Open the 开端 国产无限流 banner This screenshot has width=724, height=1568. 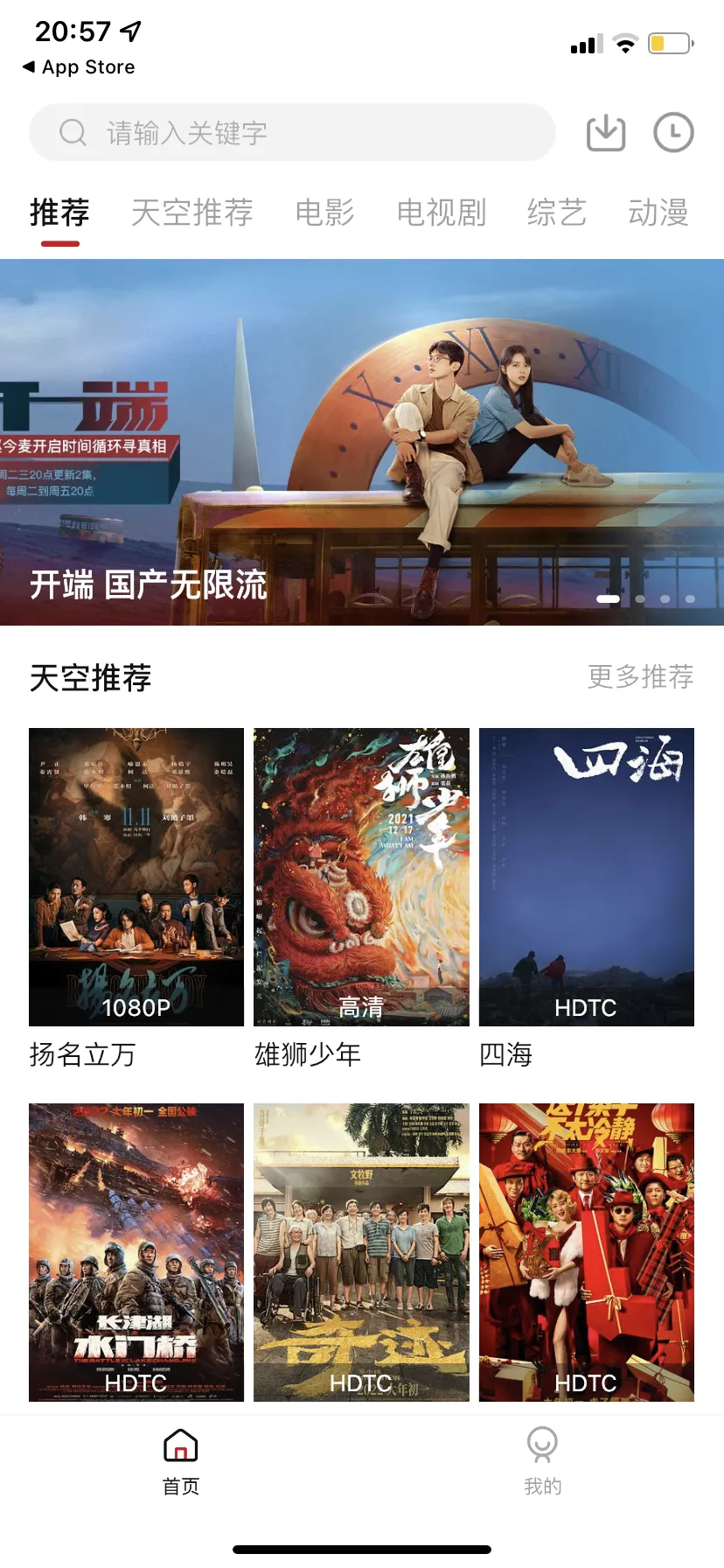362,442
